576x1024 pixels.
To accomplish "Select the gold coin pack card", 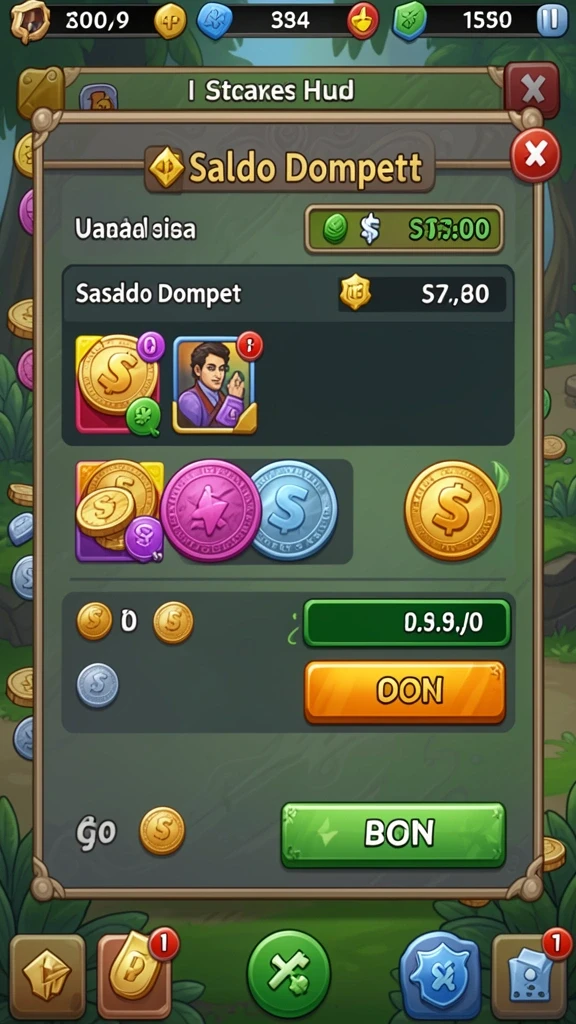I will (x=119, y=385).
